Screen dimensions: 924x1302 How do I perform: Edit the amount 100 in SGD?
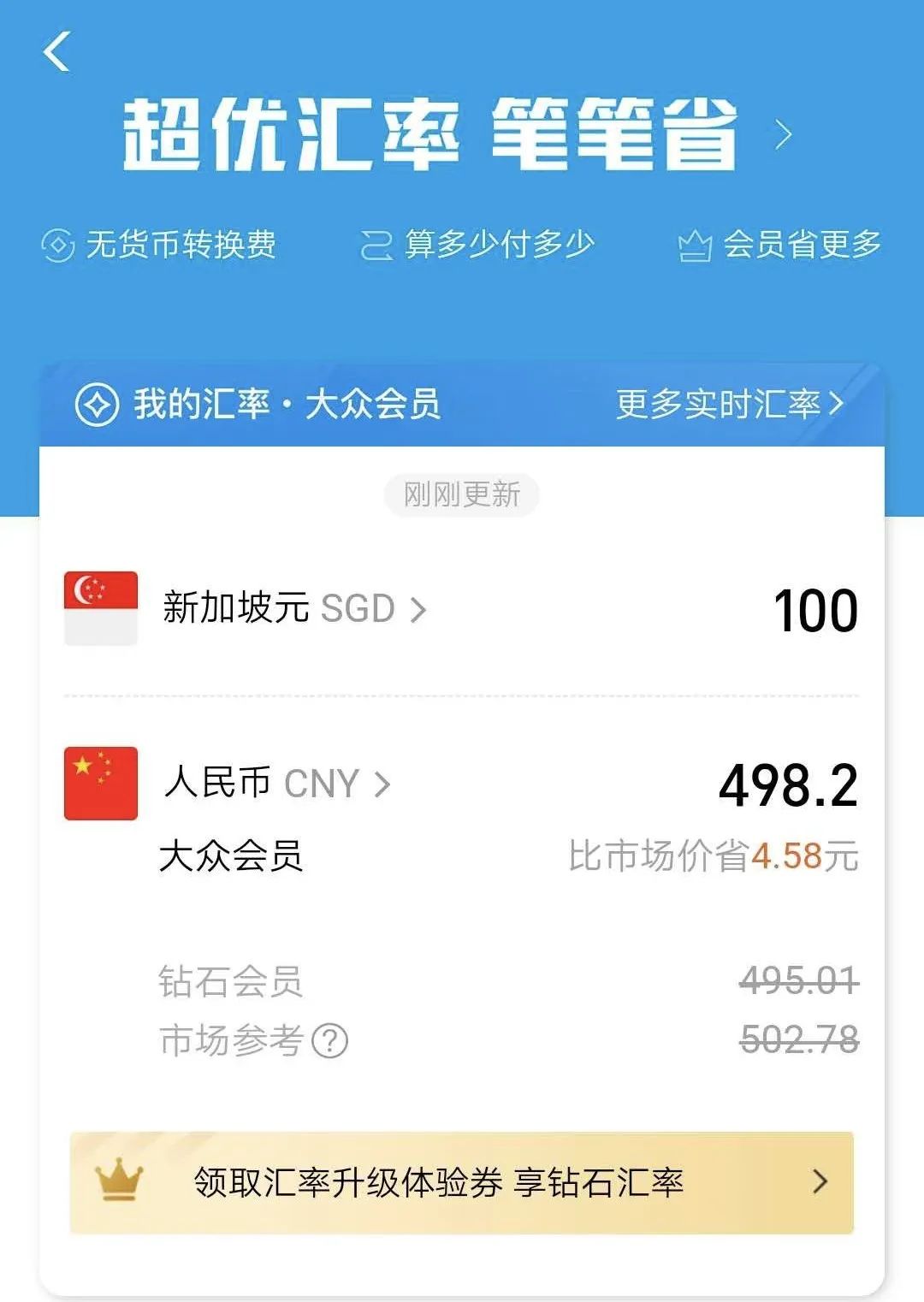814,611
